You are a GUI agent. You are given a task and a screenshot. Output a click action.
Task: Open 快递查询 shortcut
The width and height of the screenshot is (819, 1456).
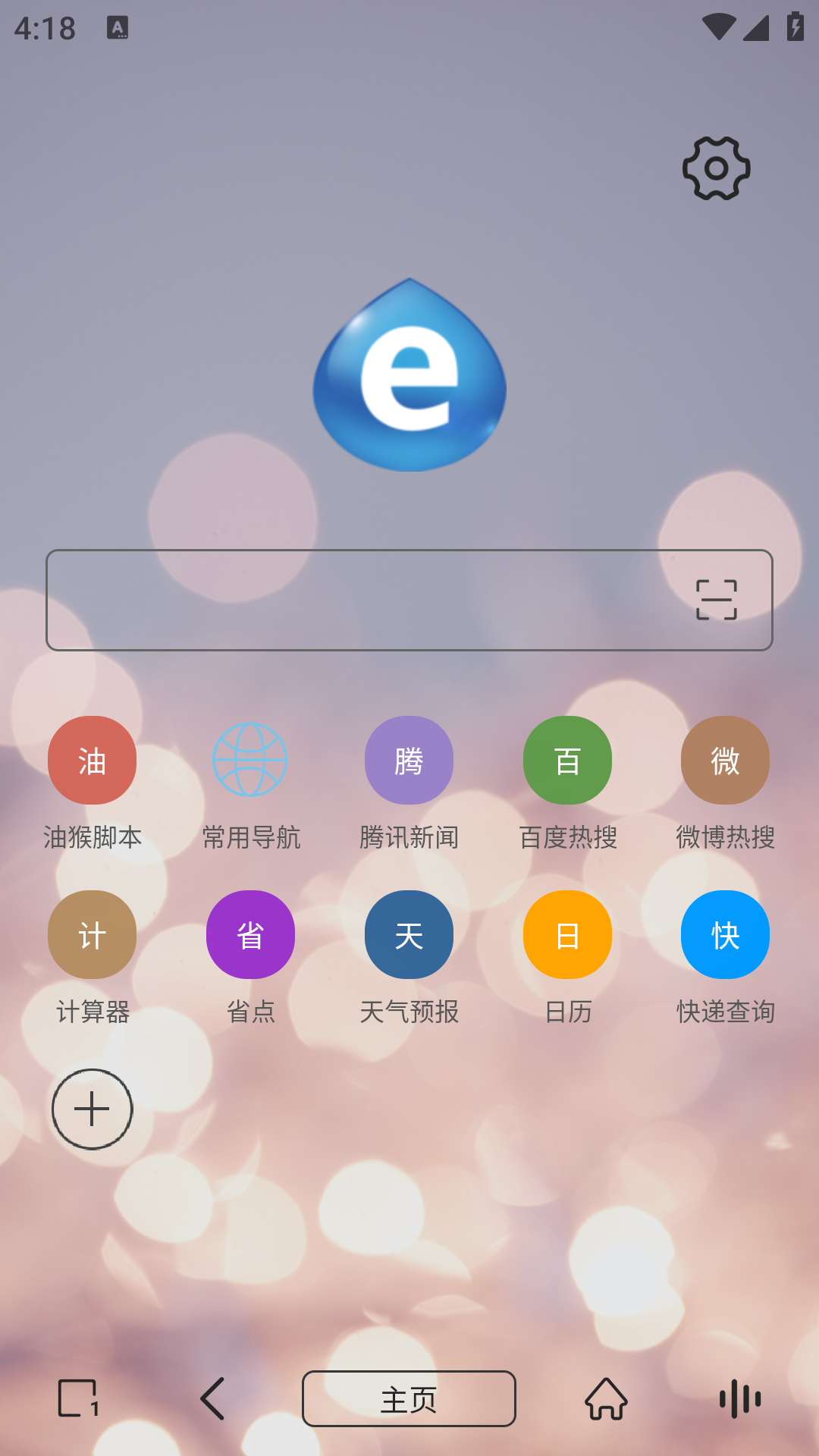(725, 935)
